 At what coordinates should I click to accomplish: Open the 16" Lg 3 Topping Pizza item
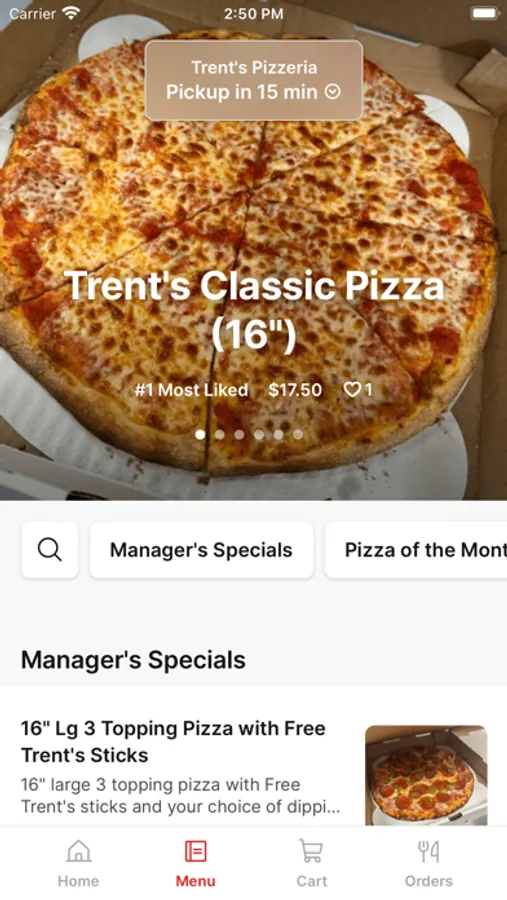[254, 769]
